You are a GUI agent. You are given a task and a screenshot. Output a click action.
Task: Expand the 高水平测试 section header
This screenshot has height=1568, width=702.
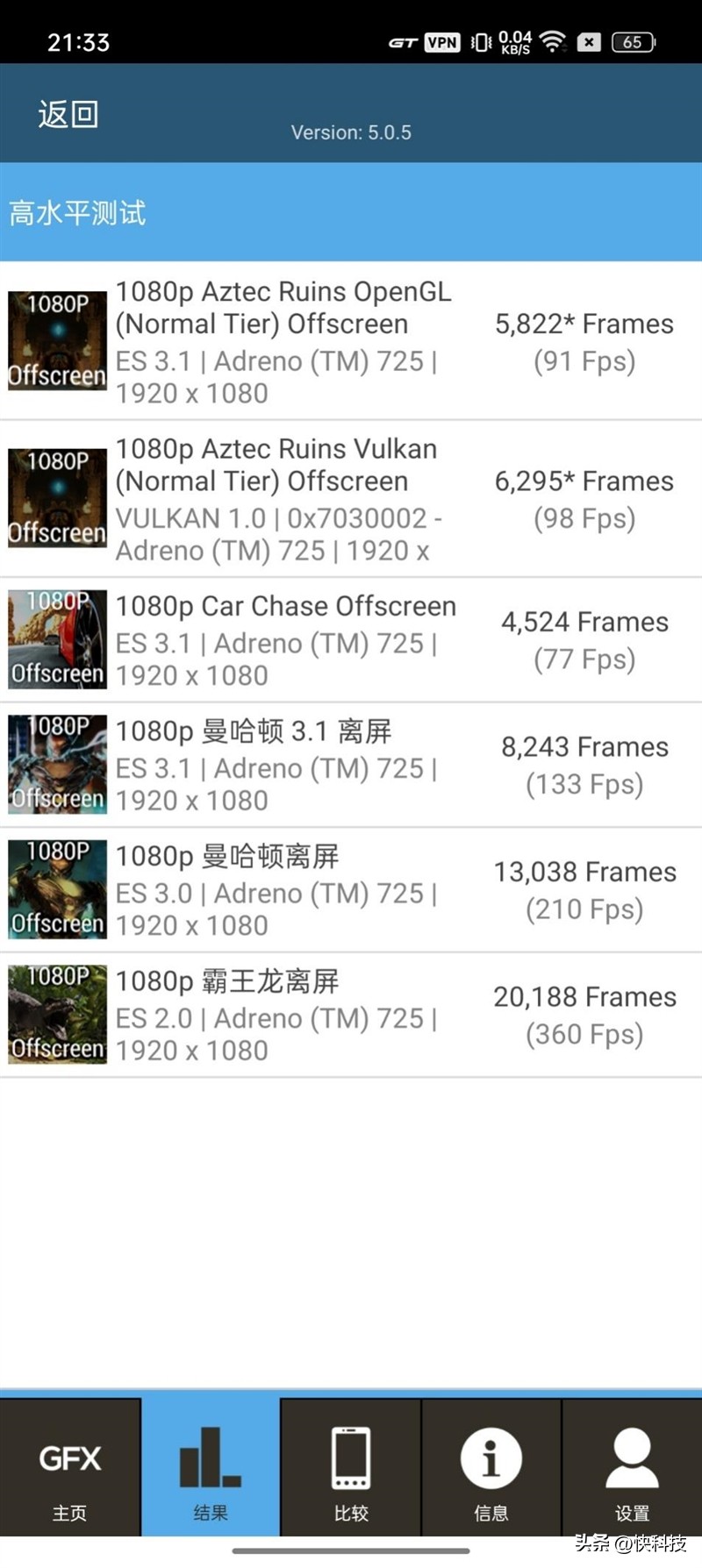pyautogui.click(x=77, y=213)
